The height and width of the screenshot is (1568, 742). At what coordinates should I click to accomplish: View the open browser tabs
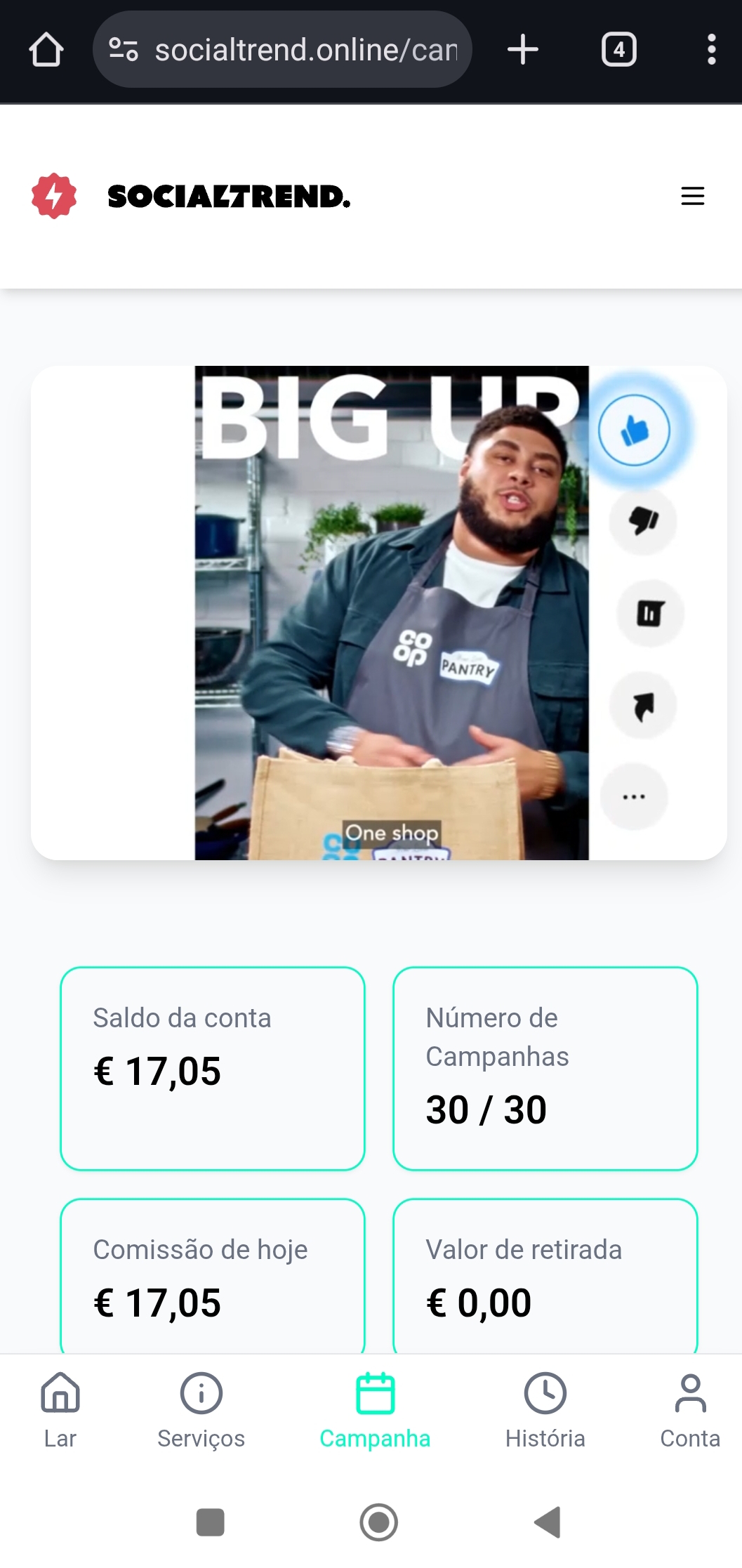618,50
